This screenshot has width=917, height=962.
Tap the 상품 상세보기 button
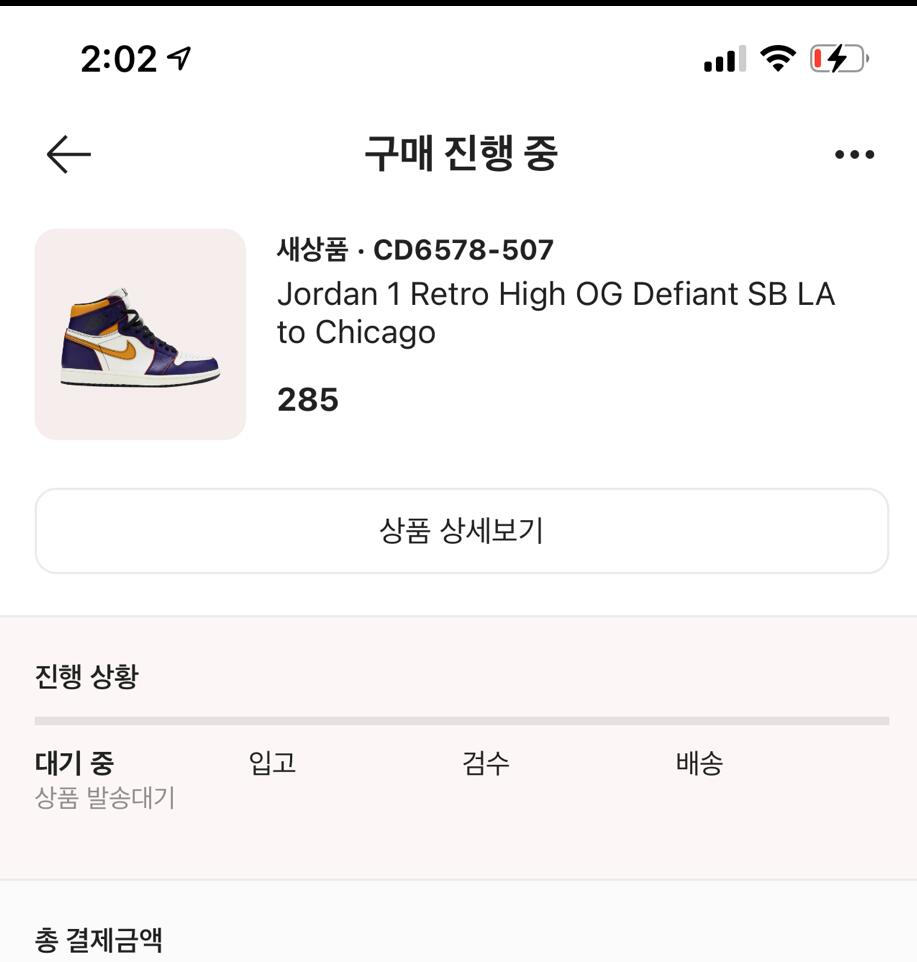(461, 531)
